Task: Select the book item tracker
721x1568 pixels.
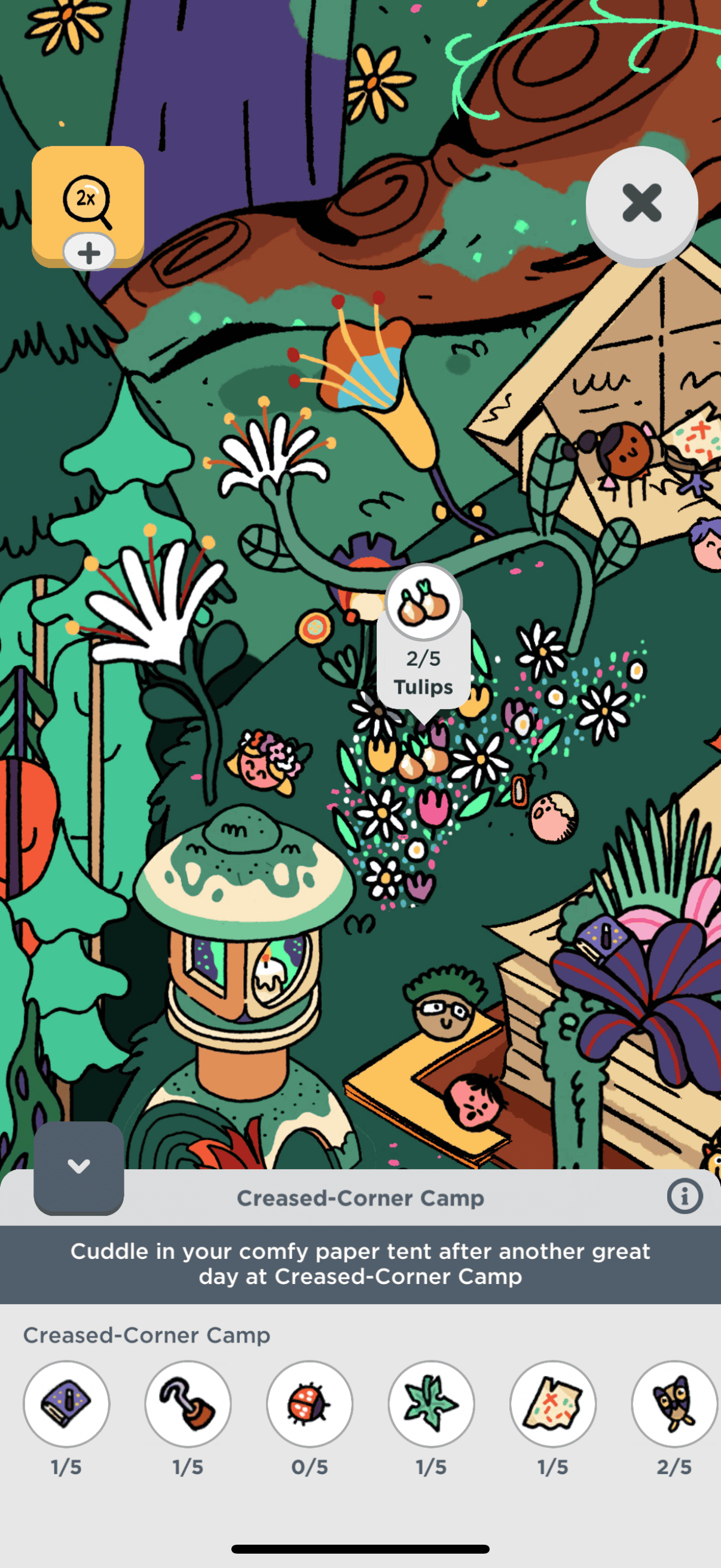Action: click(66, 1403)
